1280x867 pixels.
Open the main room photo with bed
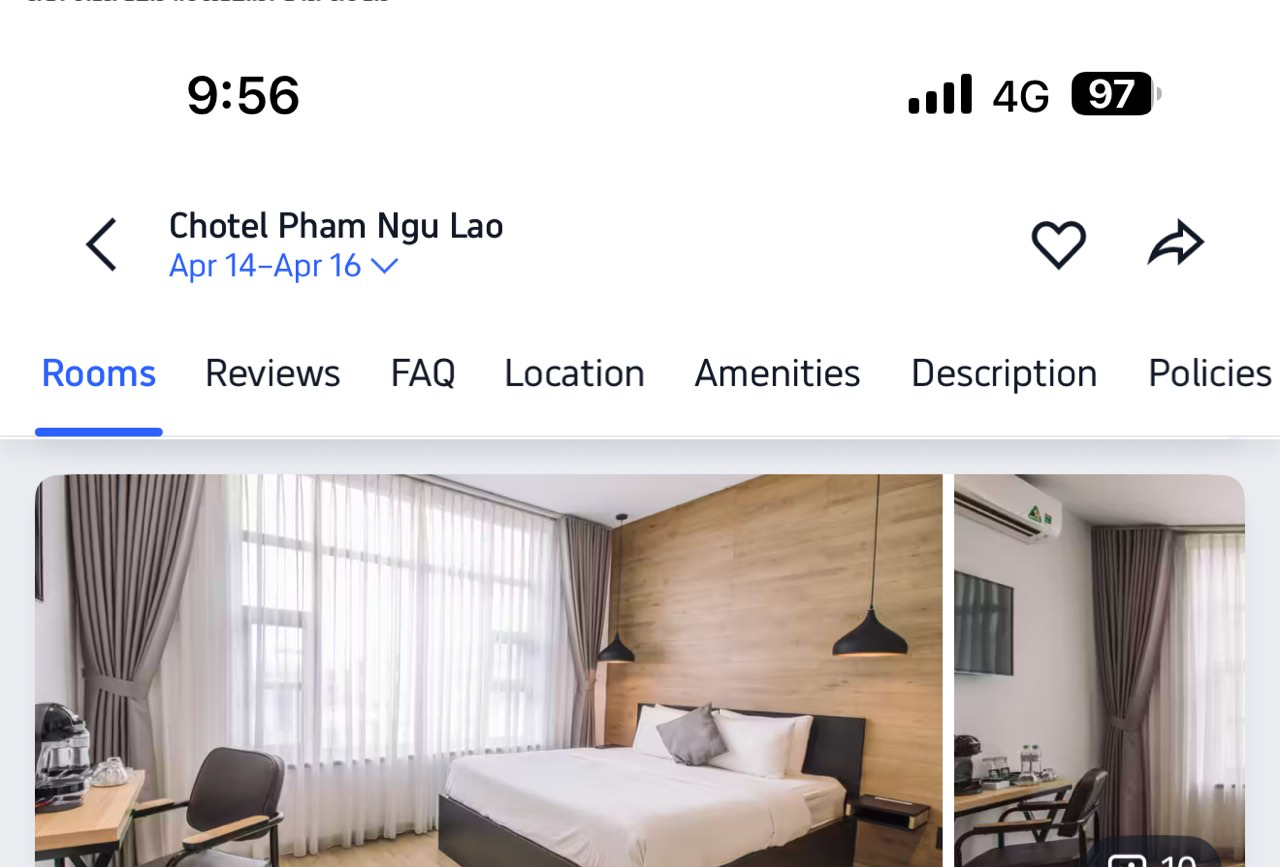tap(489, 670)
